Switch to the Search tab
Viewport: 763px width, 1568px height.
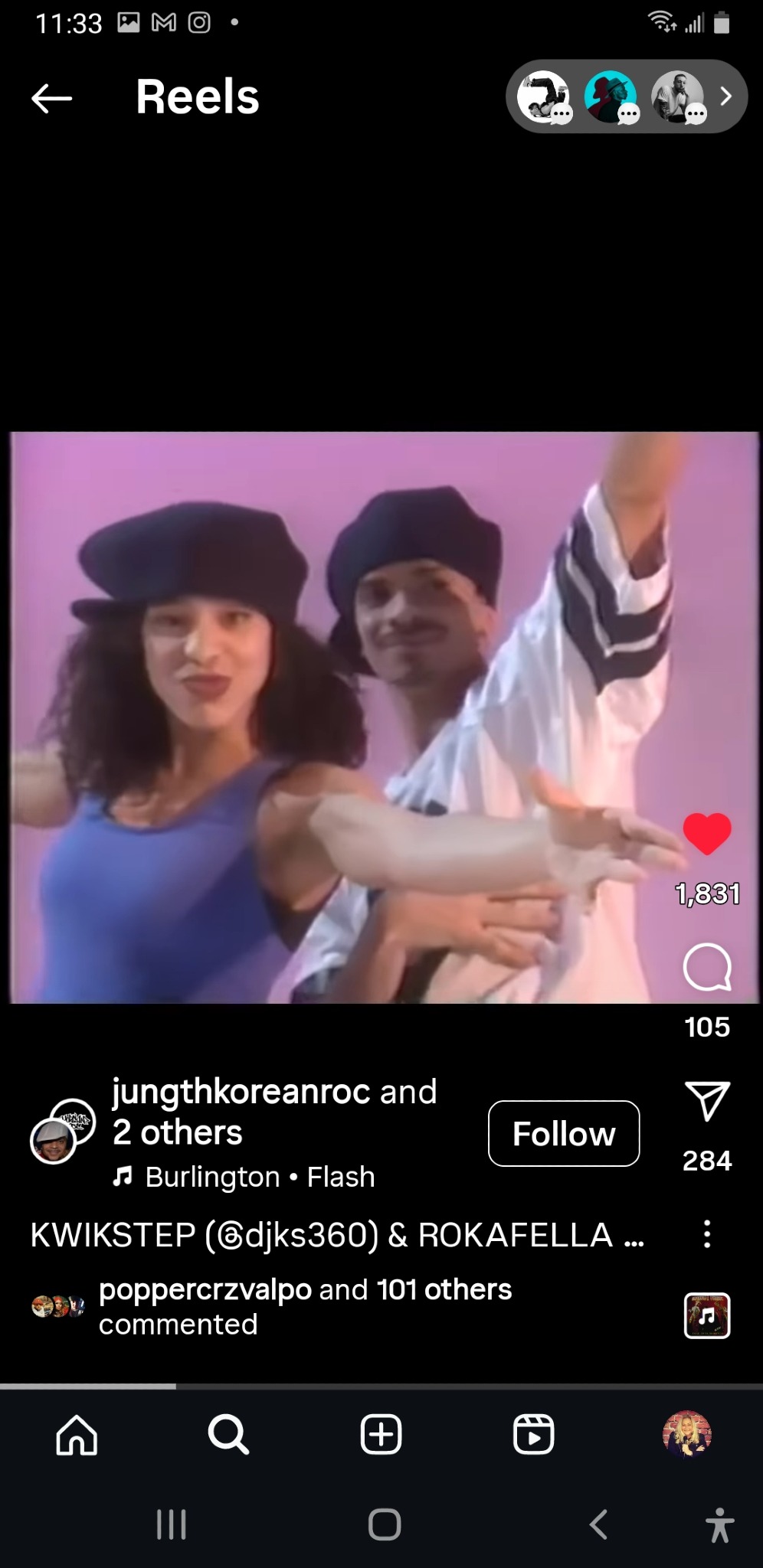(228, 1434)
